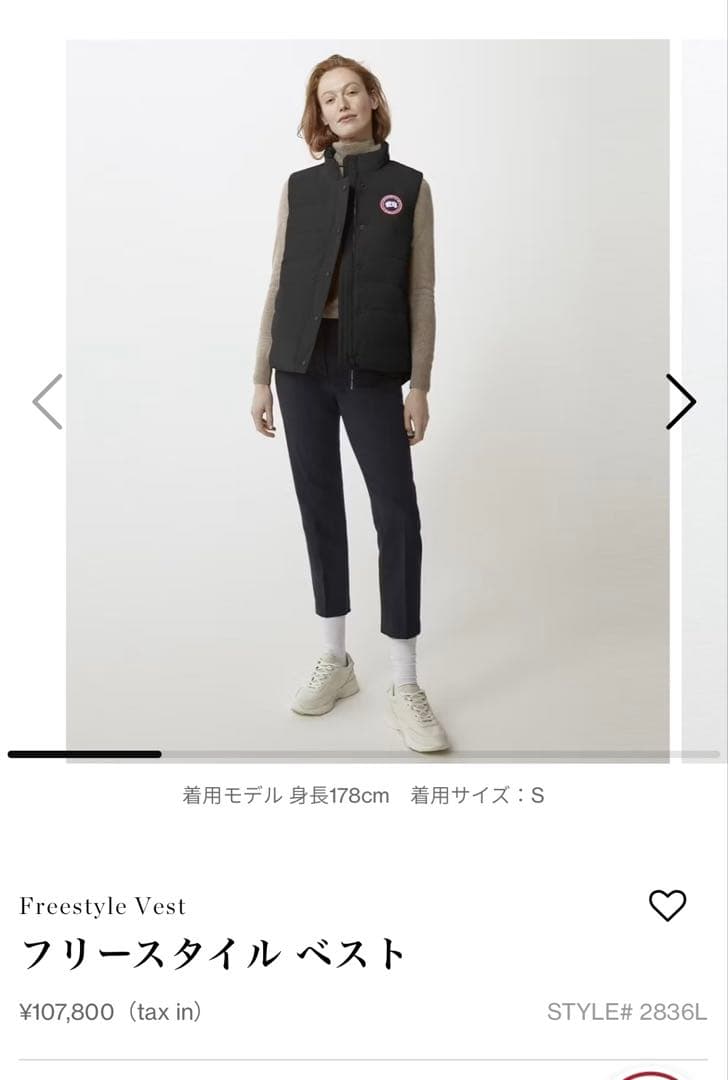Un-favorite the item via heart toggle
Viewport: 728px width, 1080px height.
[668, 907]
